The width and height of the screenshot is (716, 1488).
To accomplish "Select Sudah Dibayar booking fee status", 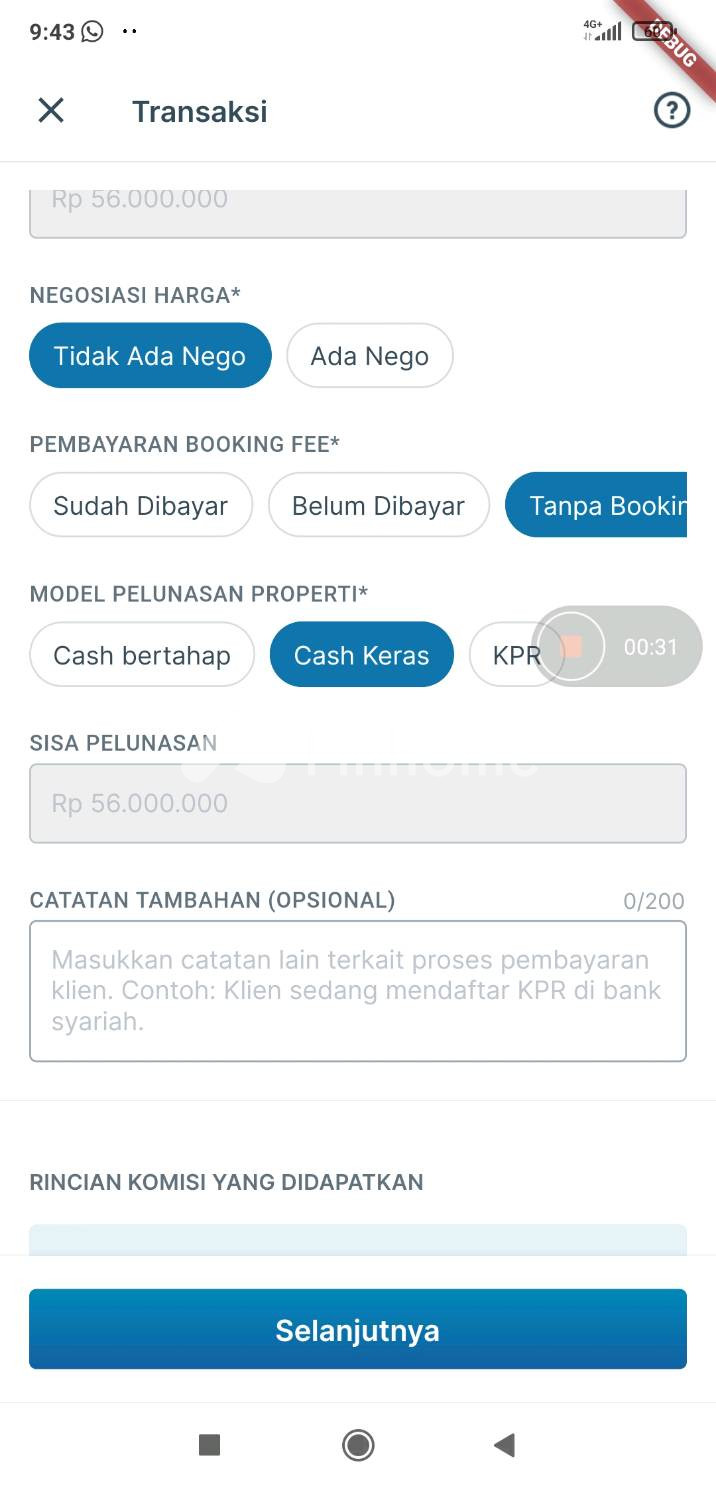I will pyautogui.click(x=141, y=505).
